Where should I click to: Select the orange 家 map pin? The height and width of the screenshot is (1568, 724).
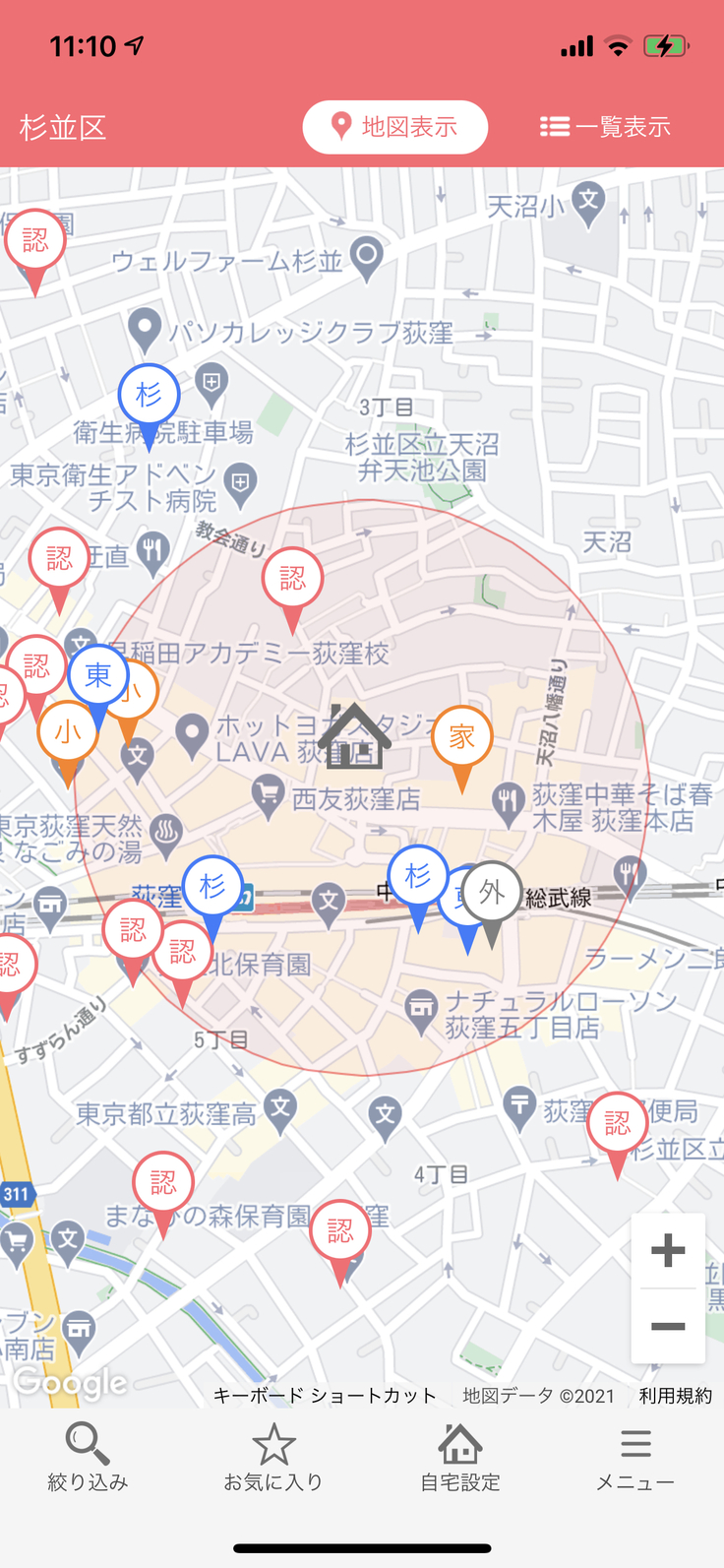click(461, 738)
